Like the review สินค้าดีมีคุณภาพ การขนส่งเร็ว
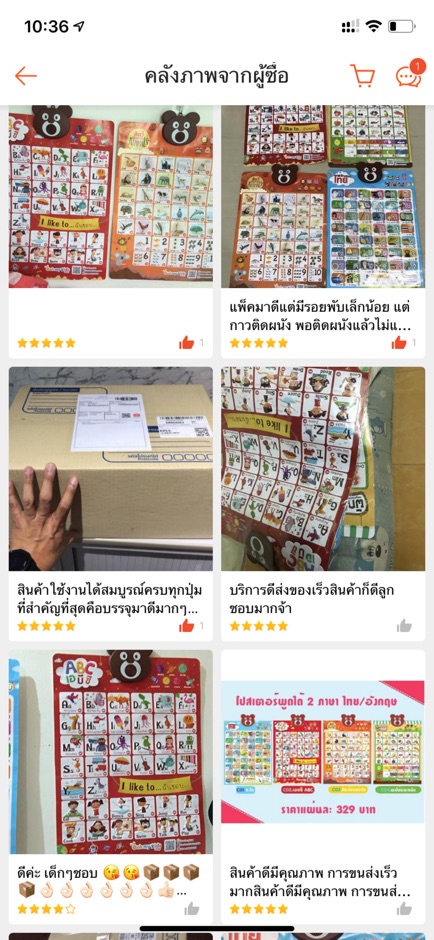This screenshot has width=434, height=940. 404,909
